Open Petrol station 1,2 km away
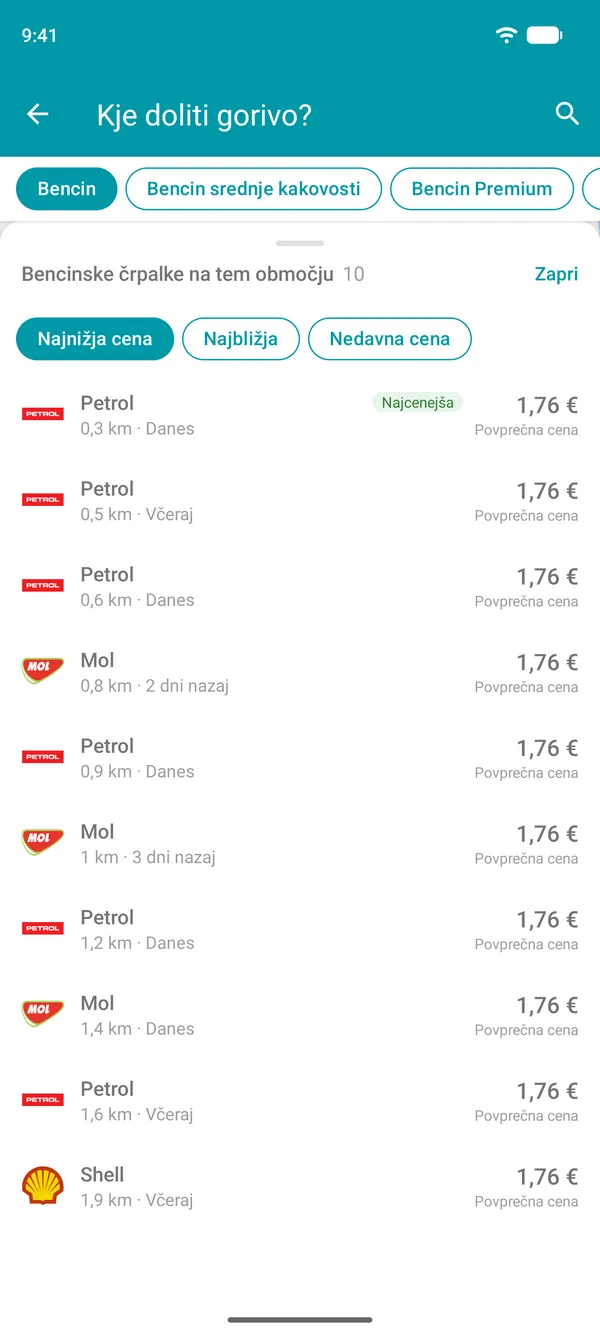This screenshot has width=600, height=1336. [300, 930]
